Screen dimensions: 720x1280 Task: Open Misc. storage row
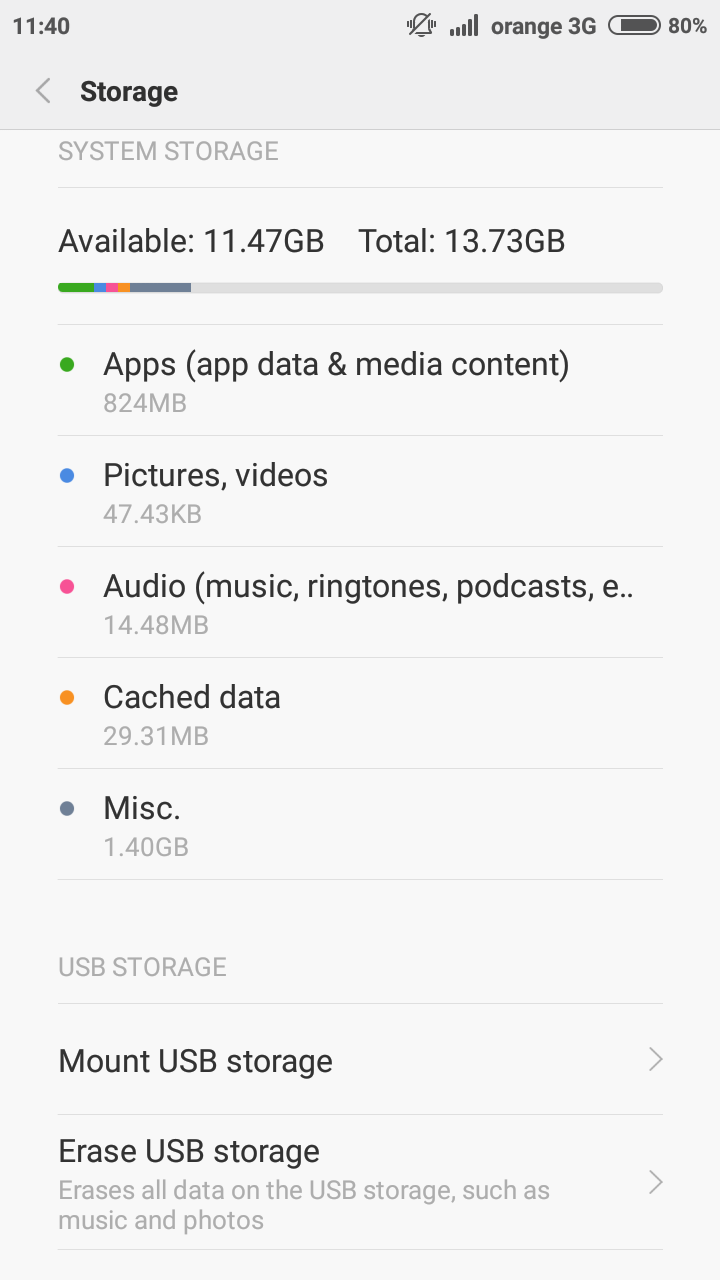click(x=360, y=824)
